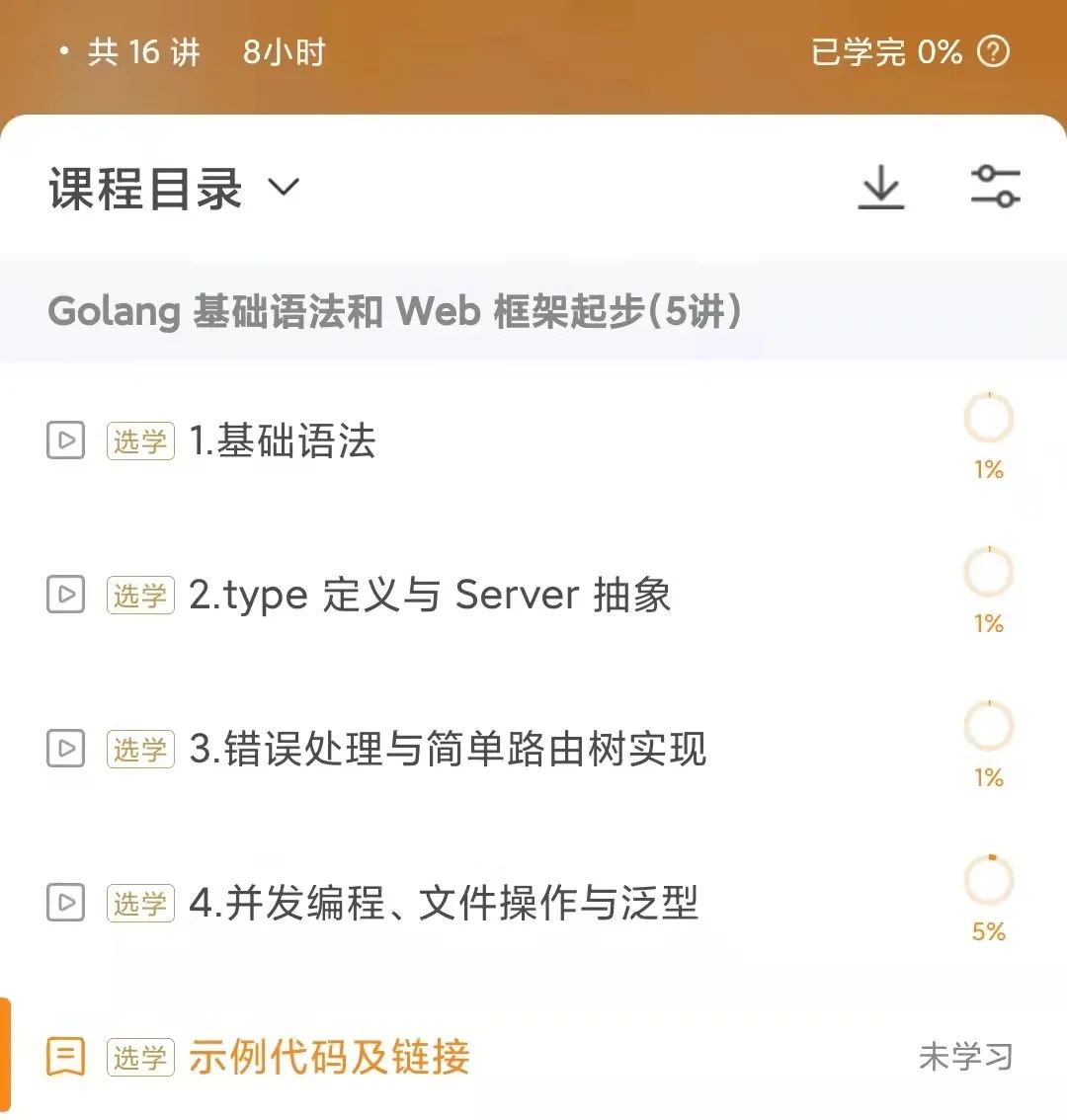The width and height of the screenshot is (1067, 1120).
Task: Open the course list filter settings
Action: point(995,187)
